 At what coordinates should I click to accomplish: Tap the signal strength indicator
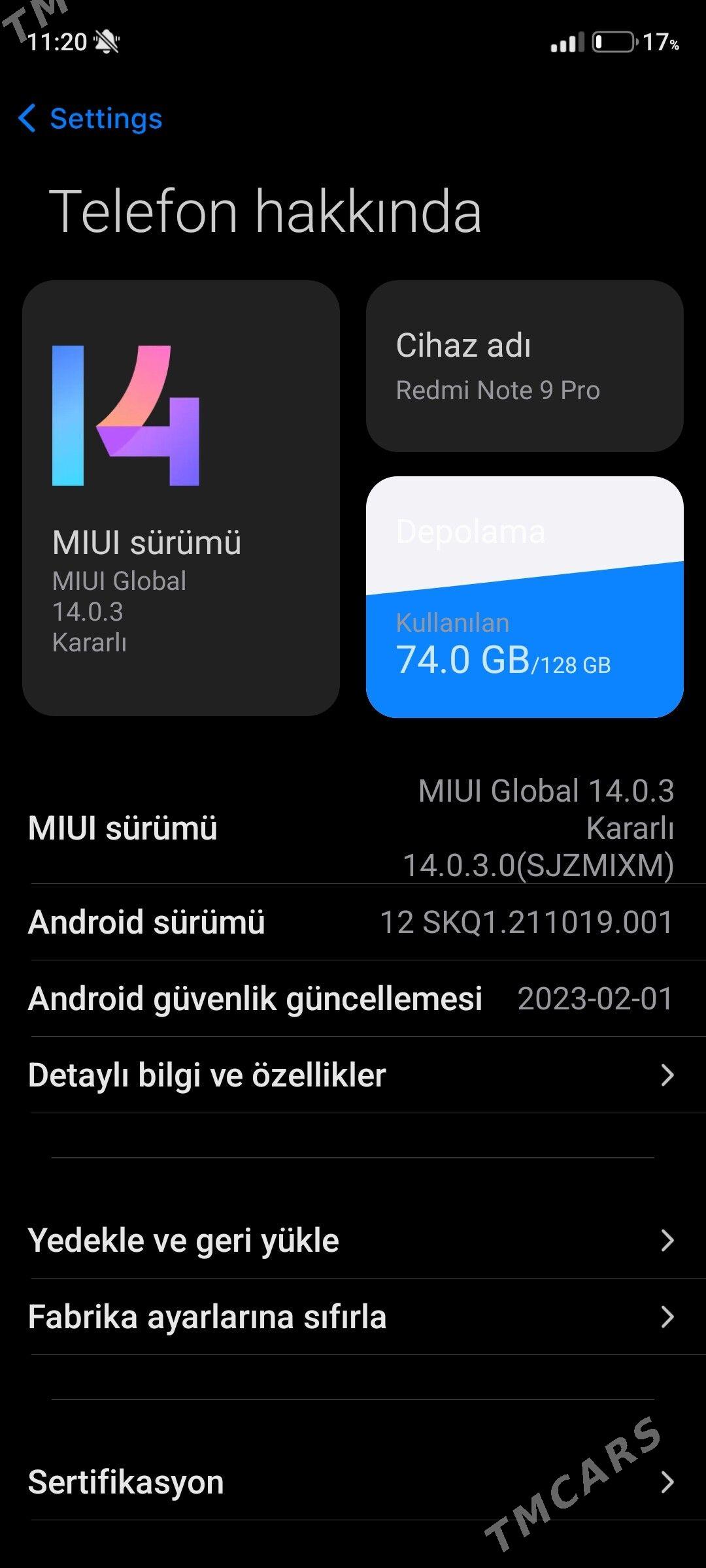point(566,41)
